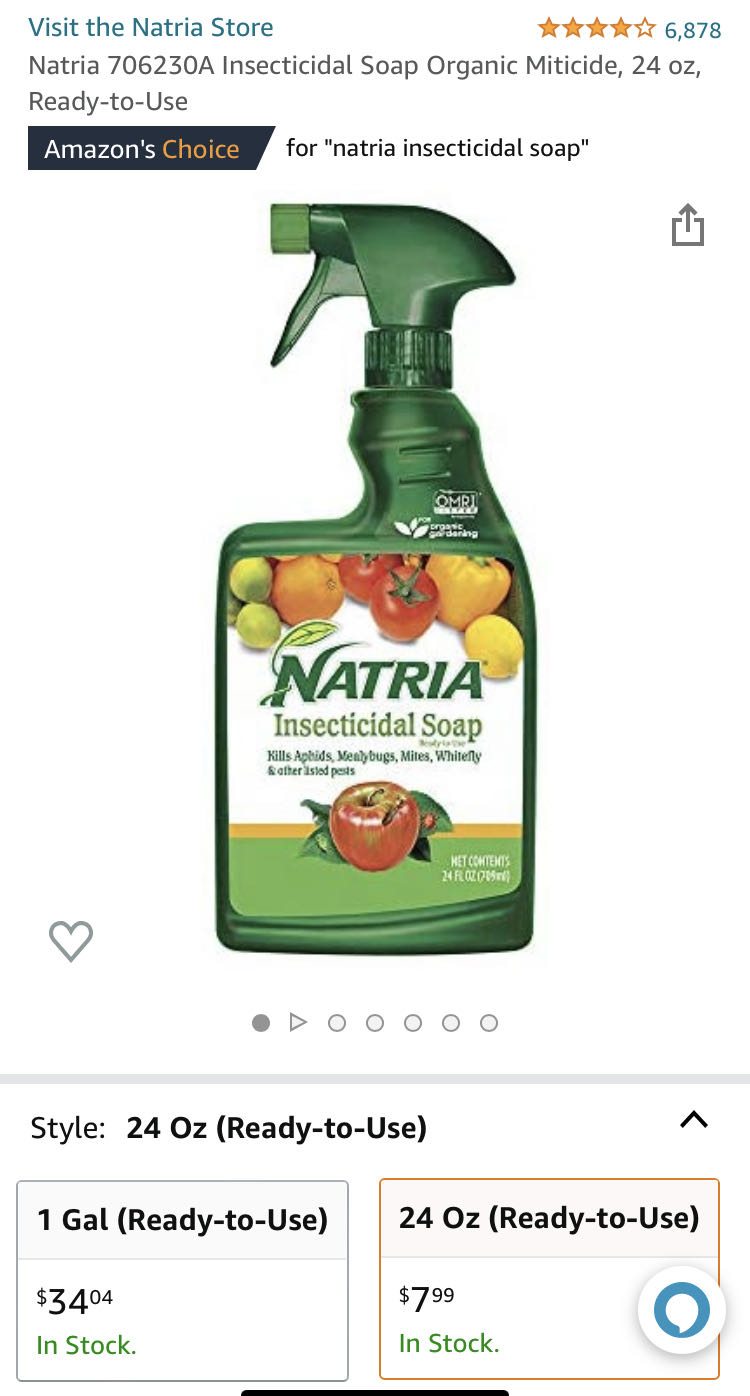Collapse the Style options section

[x=693, y=1120]
